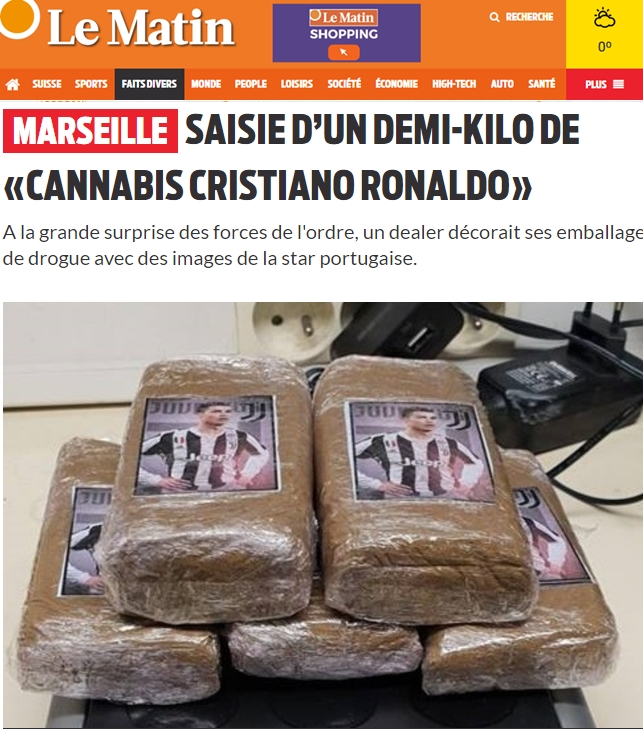Open Recherche search

pyautogui.click(x=521, y=17)
